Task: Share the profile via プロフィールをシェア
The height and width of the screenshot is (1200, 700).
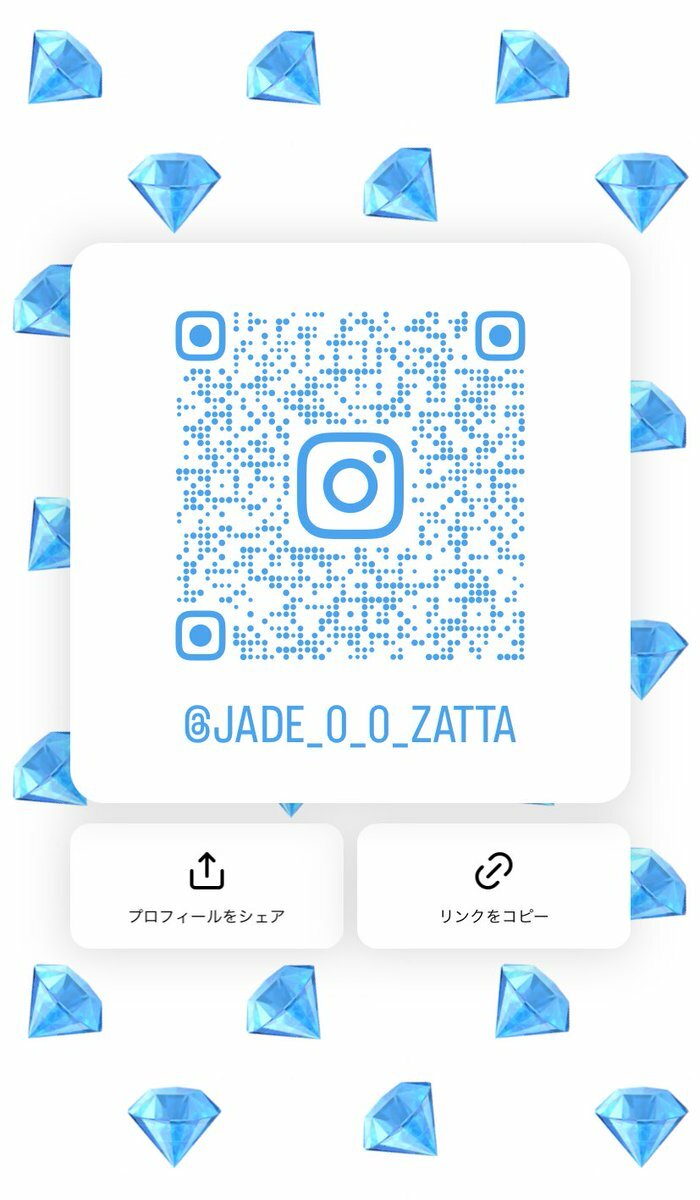Action: coord(206,886)
